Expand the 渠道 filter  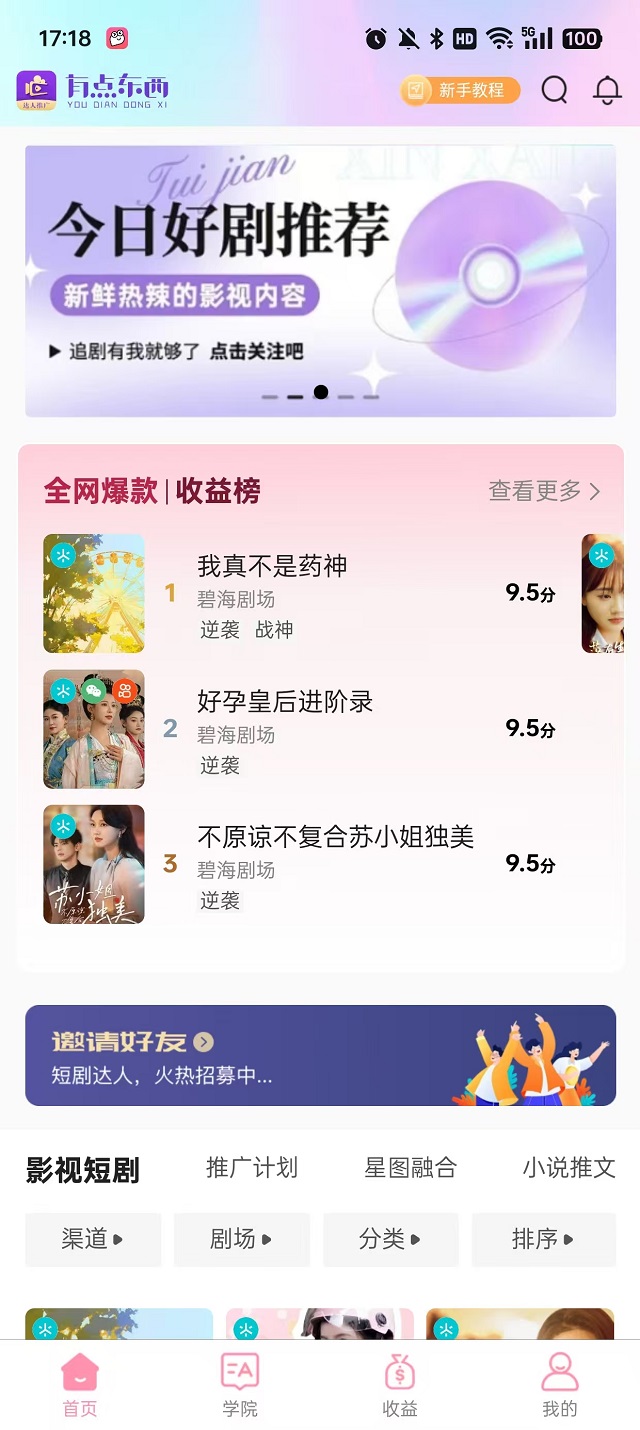click(x=92, y=1240)
